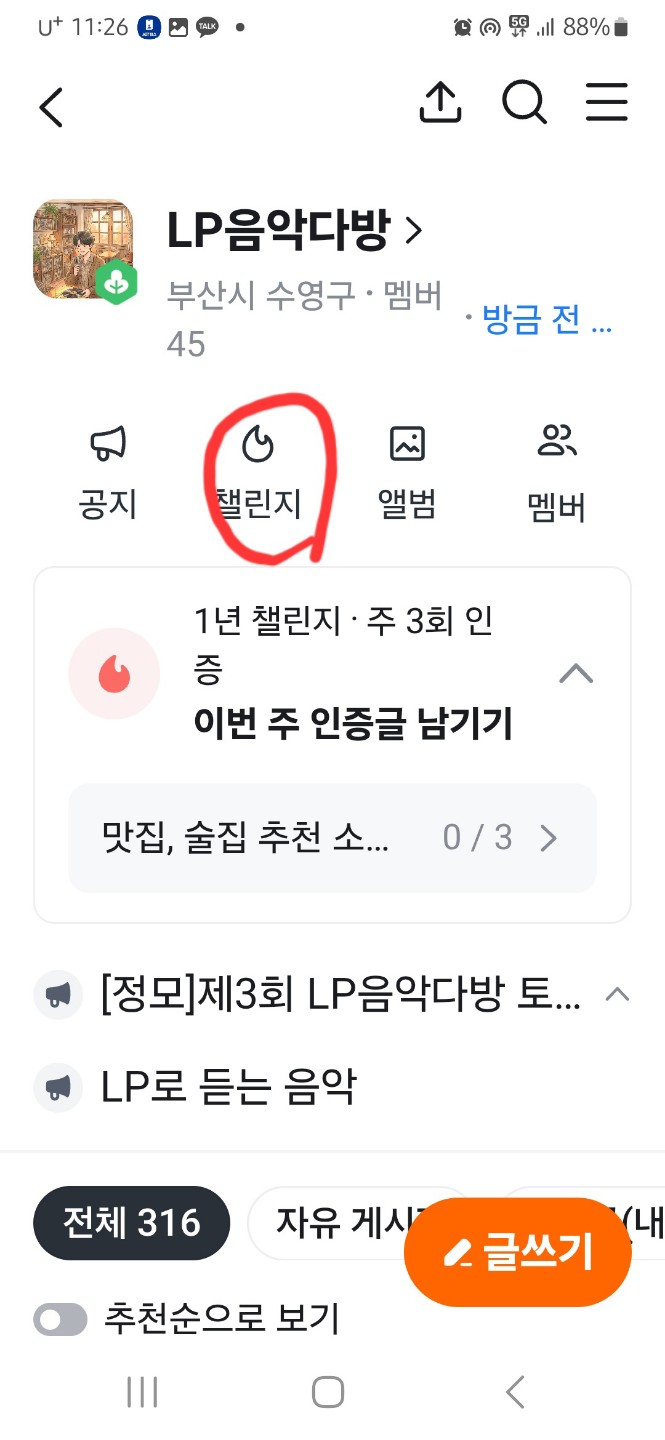Open the 앨범 album section

[407, 472]
